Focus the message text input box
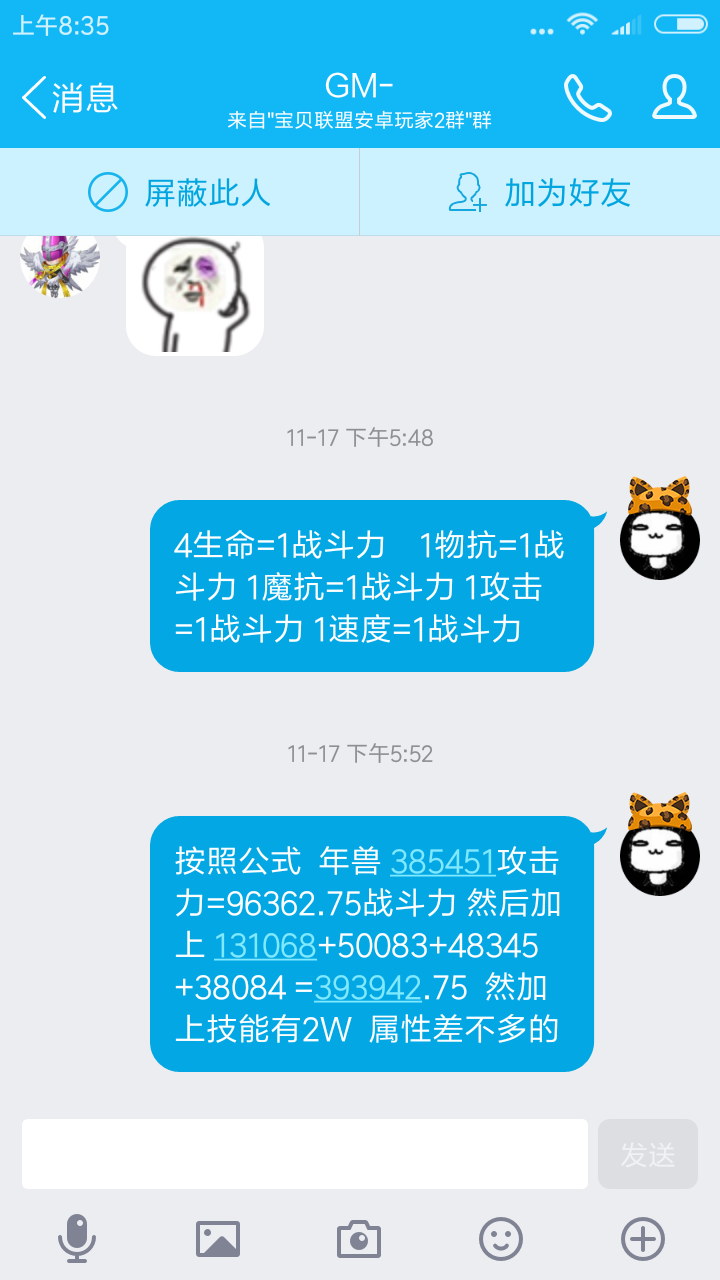The width and height of the screenshot is (720, 1280). pos(305,1154)
